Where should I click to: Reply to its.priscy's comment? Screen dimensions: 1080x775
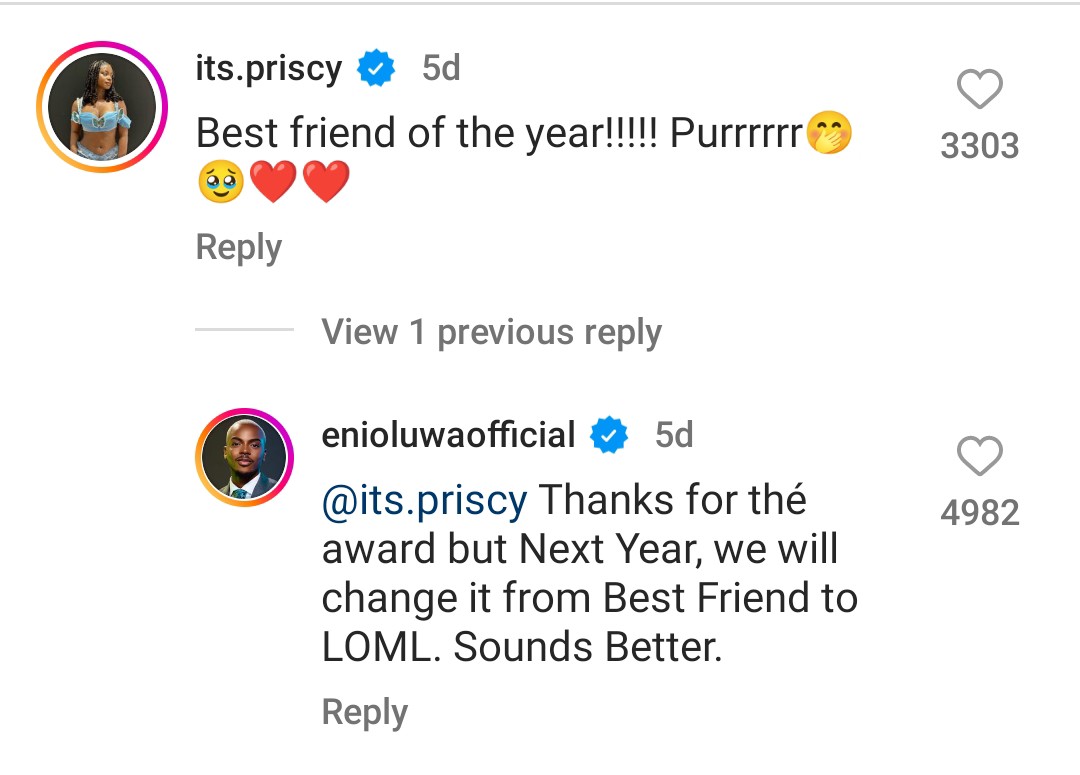click(238, 247)
